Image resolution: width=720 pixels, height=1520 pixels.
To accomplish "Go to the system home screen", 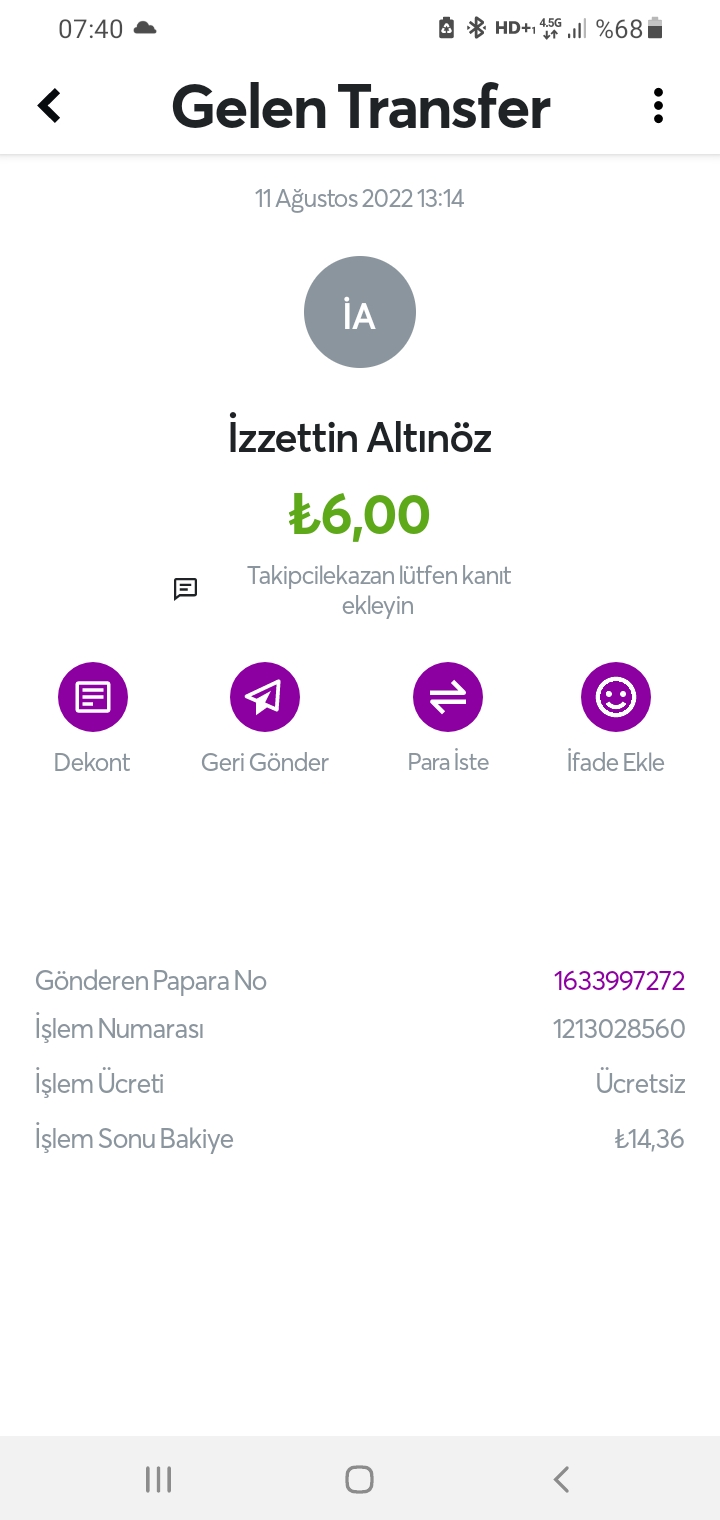I will pyautogui.click(x=359, y=1479).
